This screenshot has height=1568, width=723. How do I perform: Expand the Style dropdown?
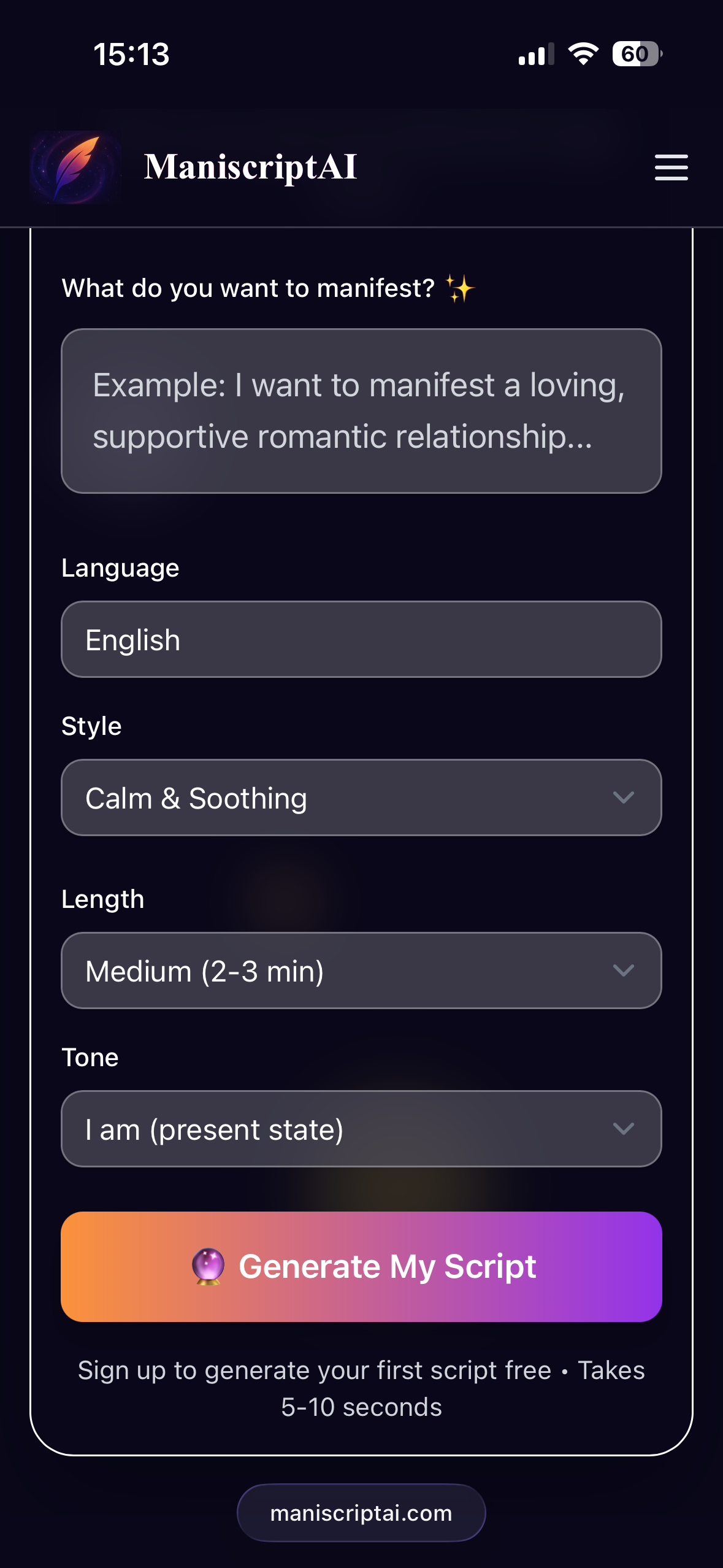[x=361, y=797]
